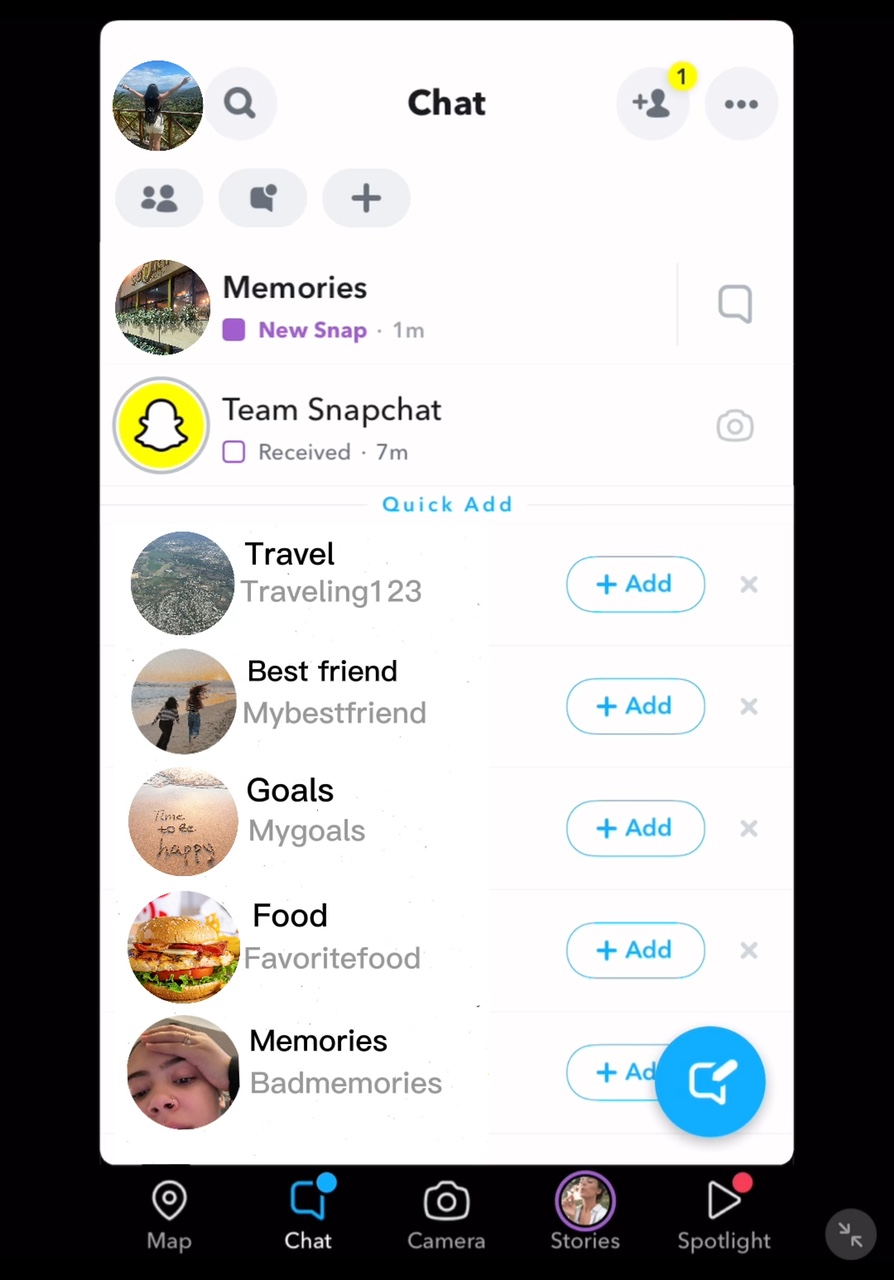This screenshot has height=1280, width=894.
Task: Add Food from Quick Add
Action: pyautogui.click(x=635, y=950)
